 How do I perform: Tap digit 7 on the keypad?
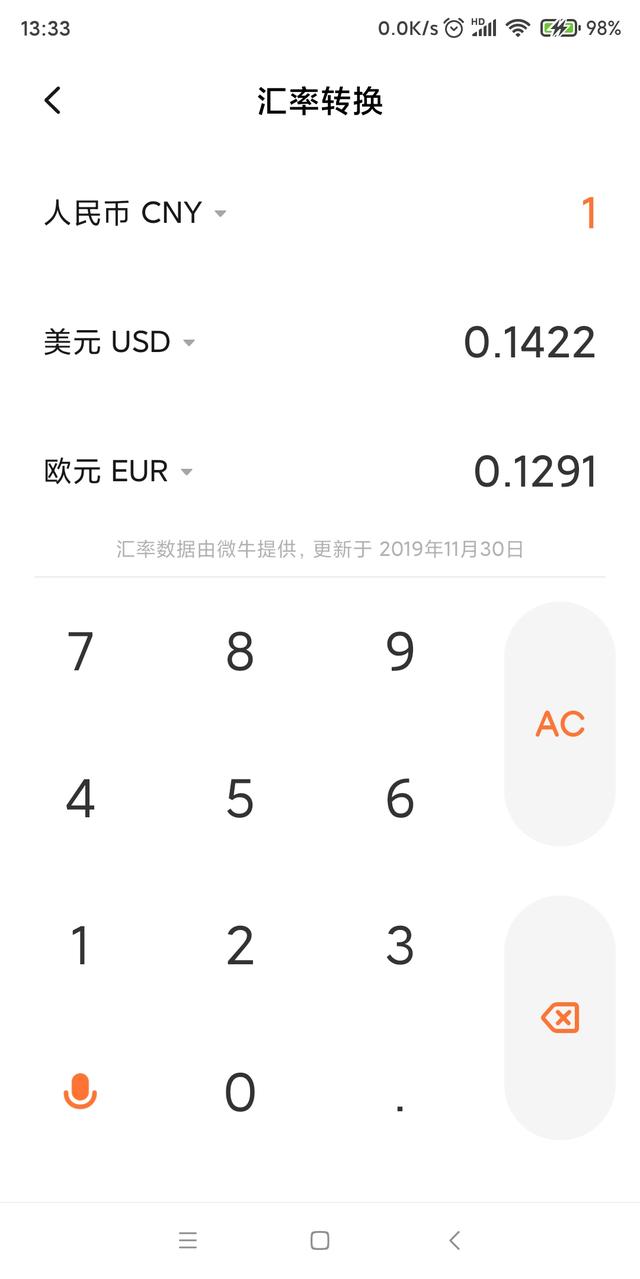click(x=80, y=652)
